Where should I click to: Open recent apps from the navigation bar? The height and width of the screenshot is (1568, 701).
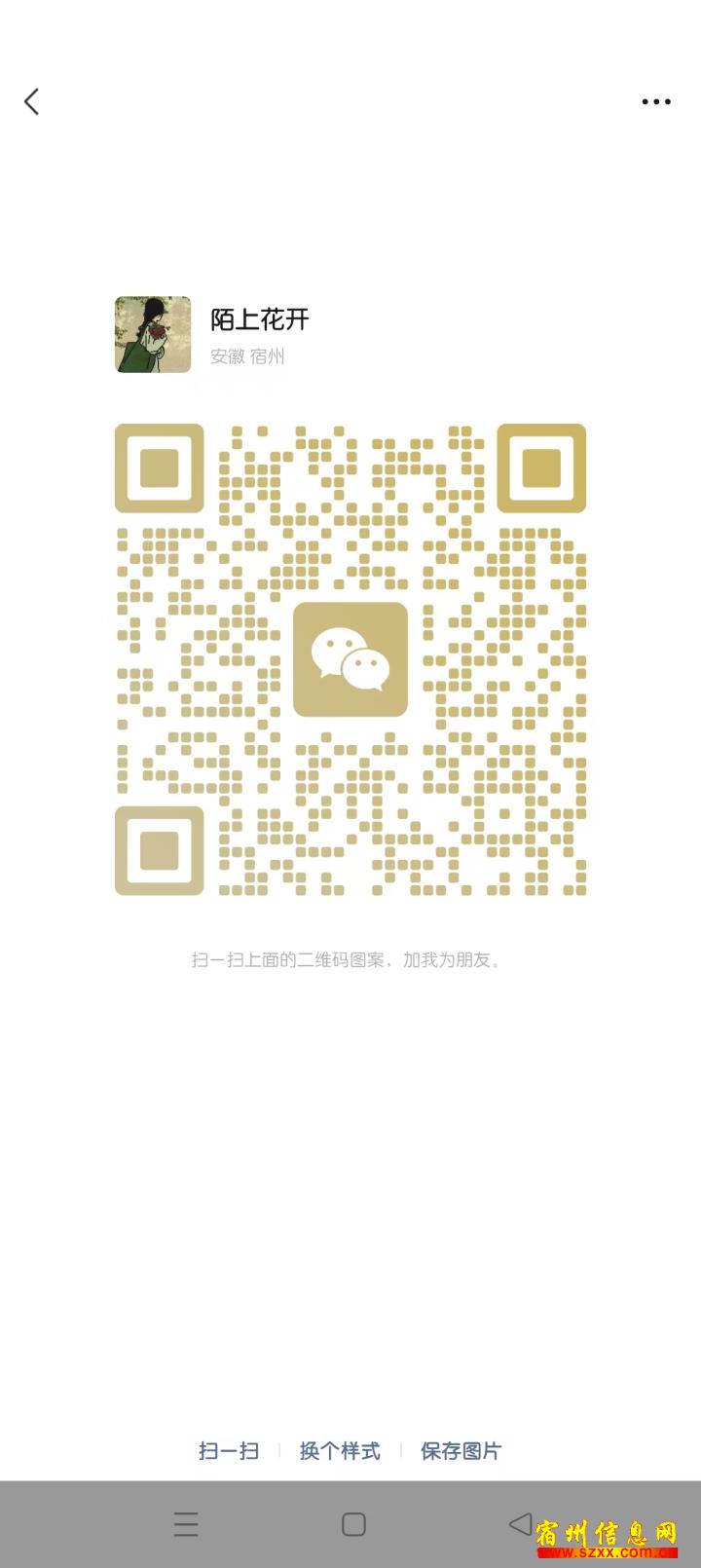[x=186, y=1524]
